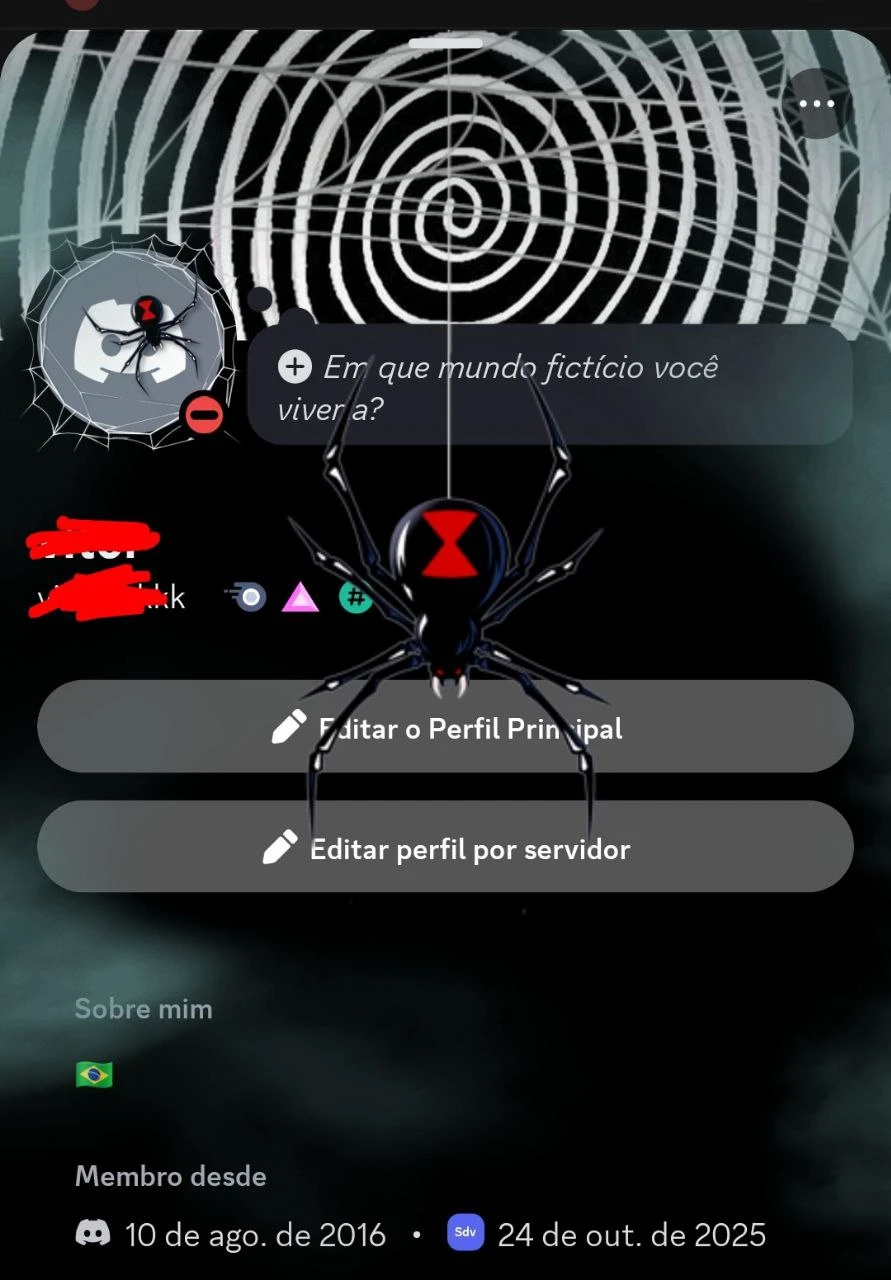Click the Sobre mim section header

tap(143, 1009)
